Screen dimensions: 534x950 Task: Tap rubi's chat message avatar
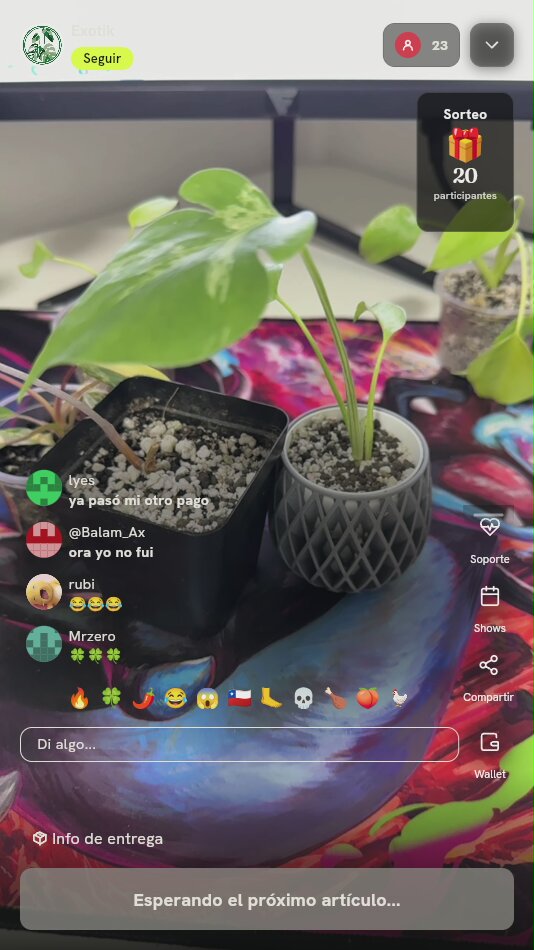[x=44, y=592]
